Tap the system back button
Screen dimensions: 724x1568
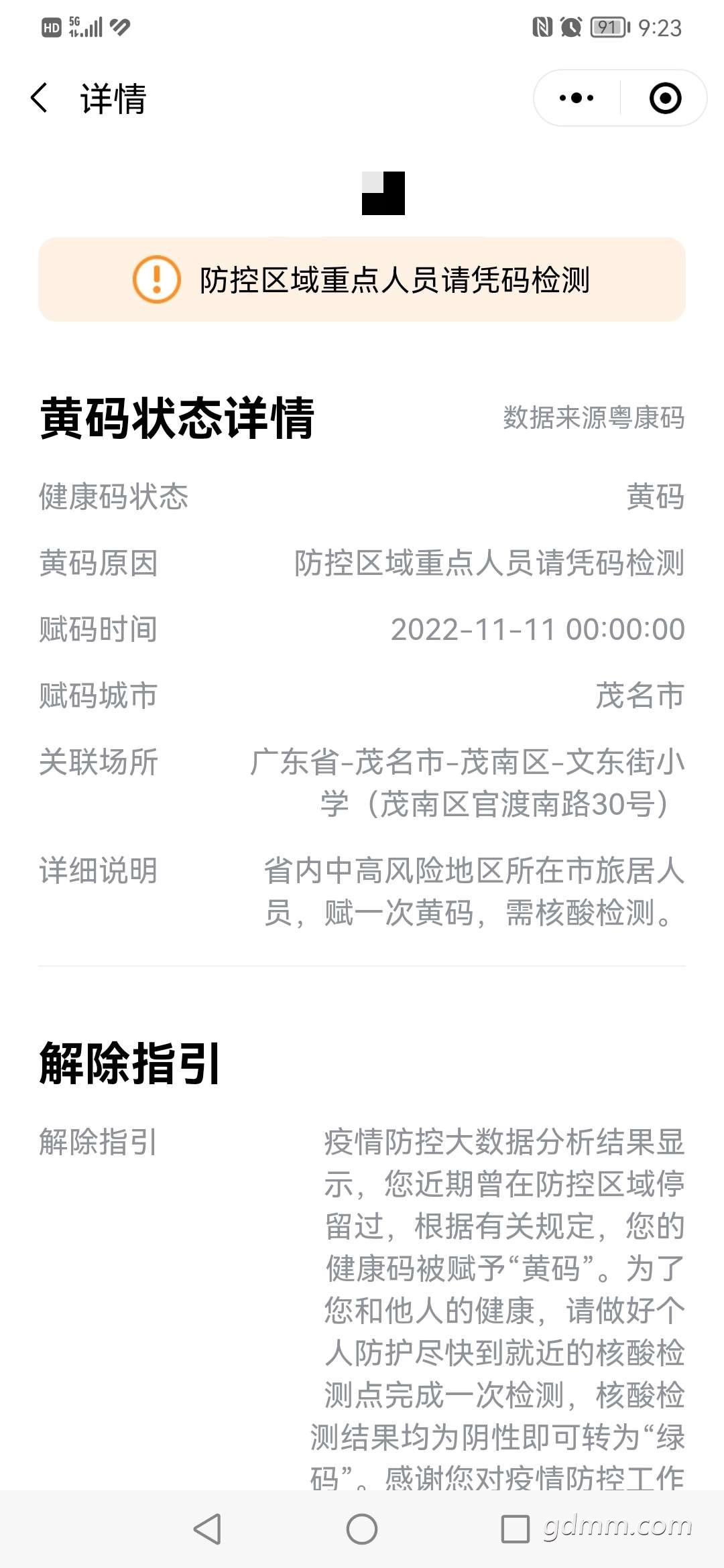click(x=208, y=1528)
